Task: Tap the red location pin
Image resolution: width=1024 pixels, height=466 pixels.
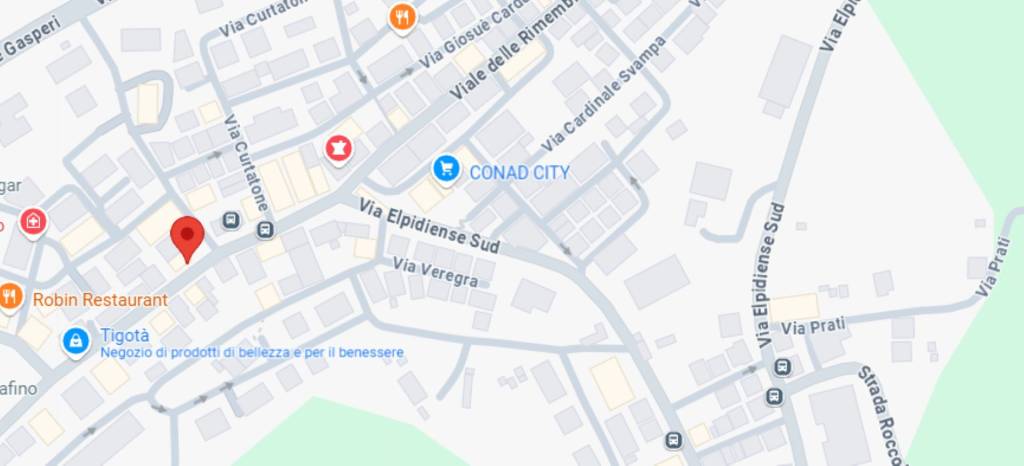Action: (x=187, y=237)
